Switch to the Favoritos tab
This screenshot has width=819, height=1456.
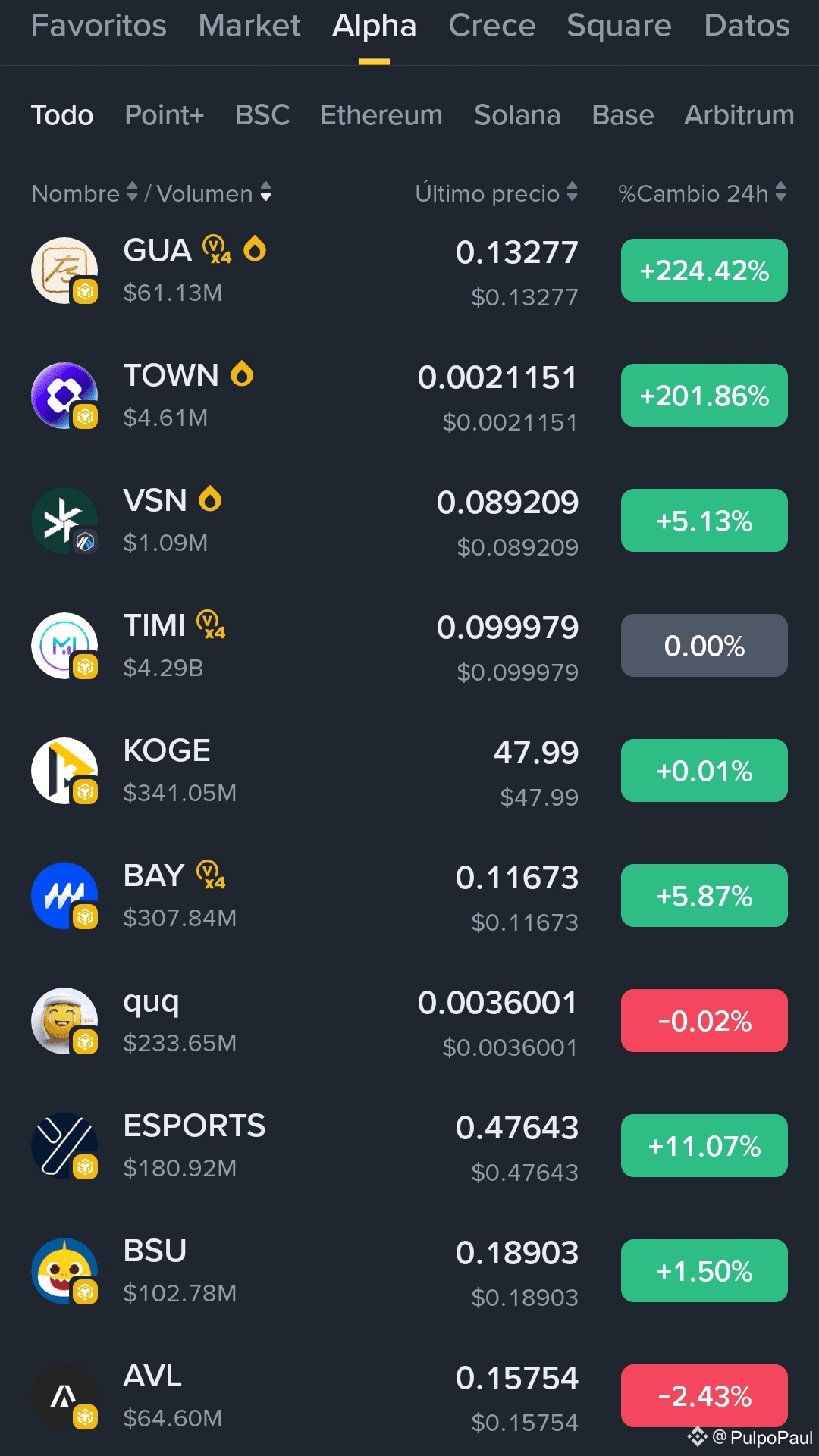(99, 27)
